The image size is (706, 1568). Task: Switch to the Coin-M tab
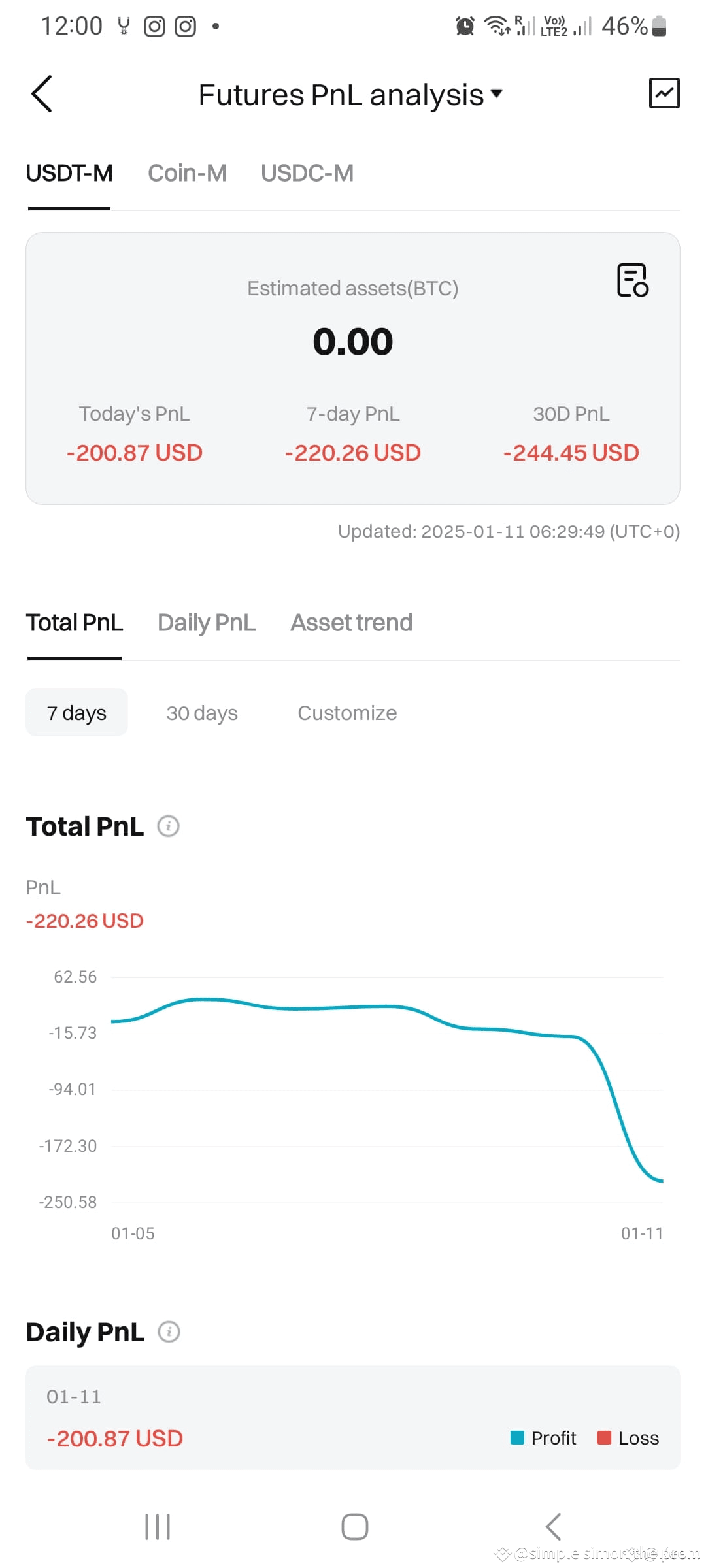click(x=187, y=172)
